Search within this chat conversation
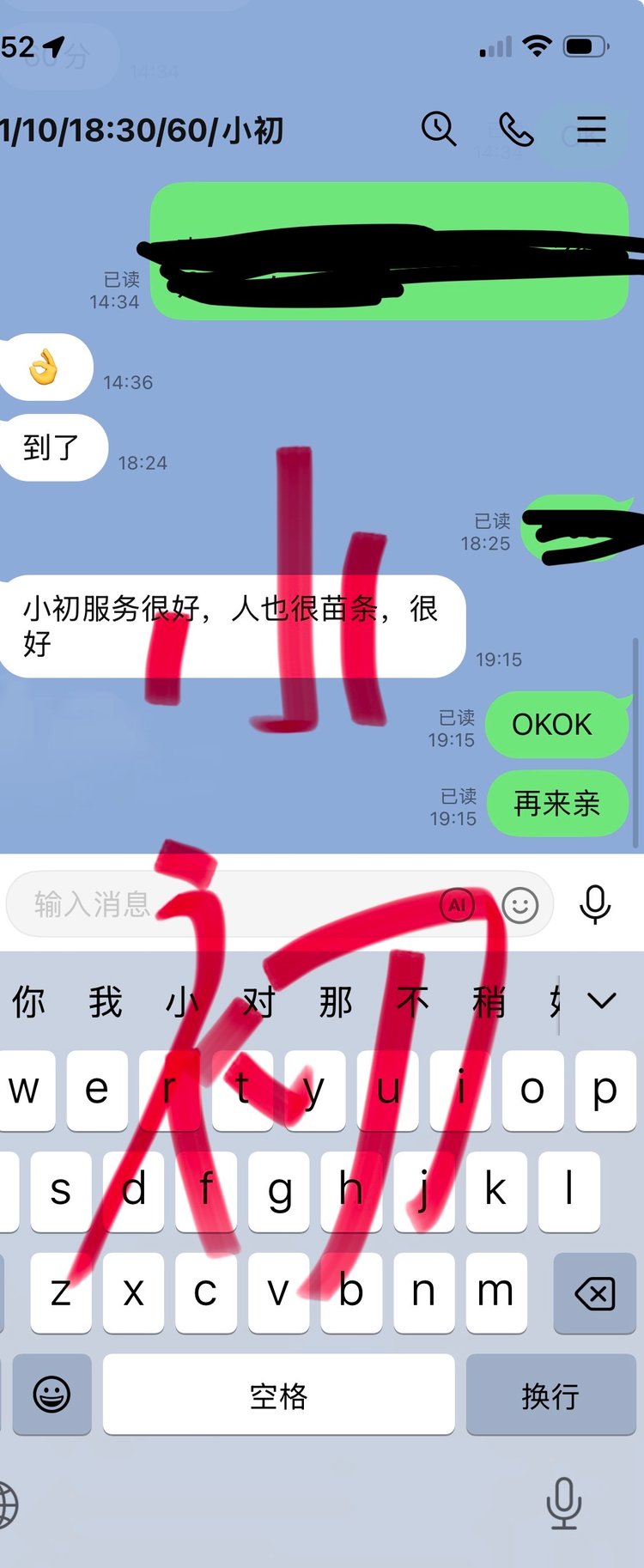 (x=439, y=129)
